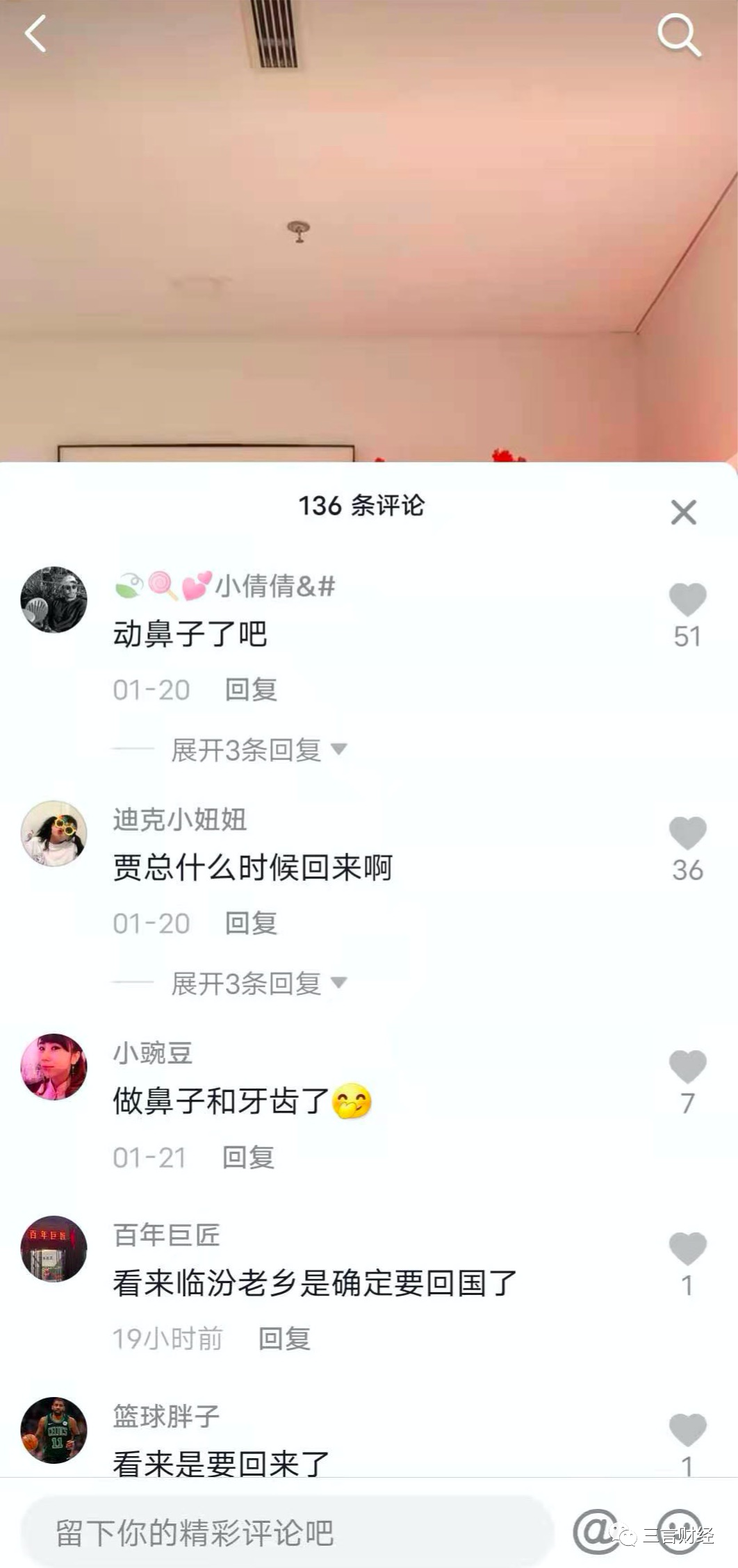Open 篮球胖子's profile avatar

click(x=54, y=1430)
